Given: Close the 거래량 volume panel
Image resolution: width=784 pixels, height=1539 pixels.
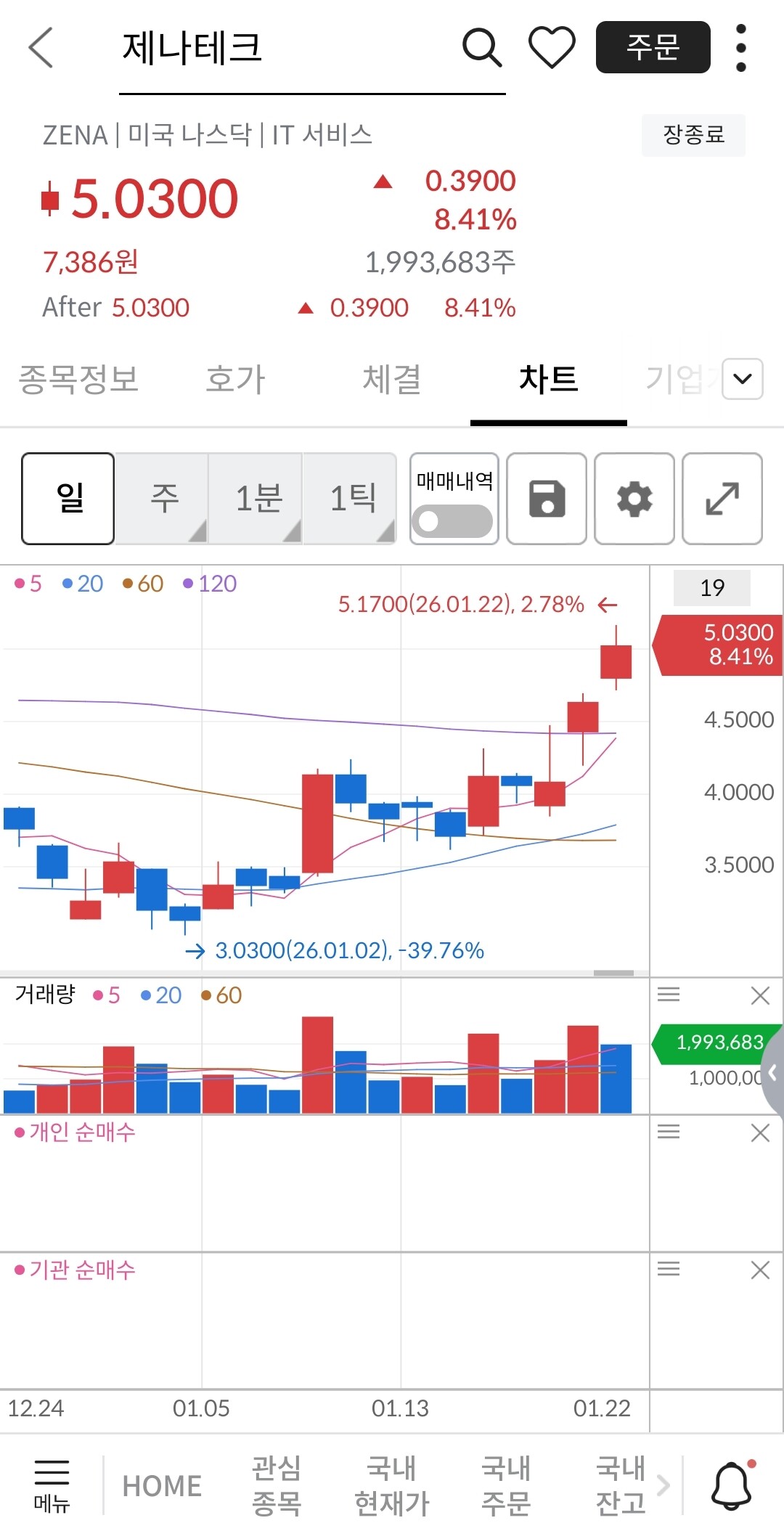Looking at the screenshot, I should (760, 995).
